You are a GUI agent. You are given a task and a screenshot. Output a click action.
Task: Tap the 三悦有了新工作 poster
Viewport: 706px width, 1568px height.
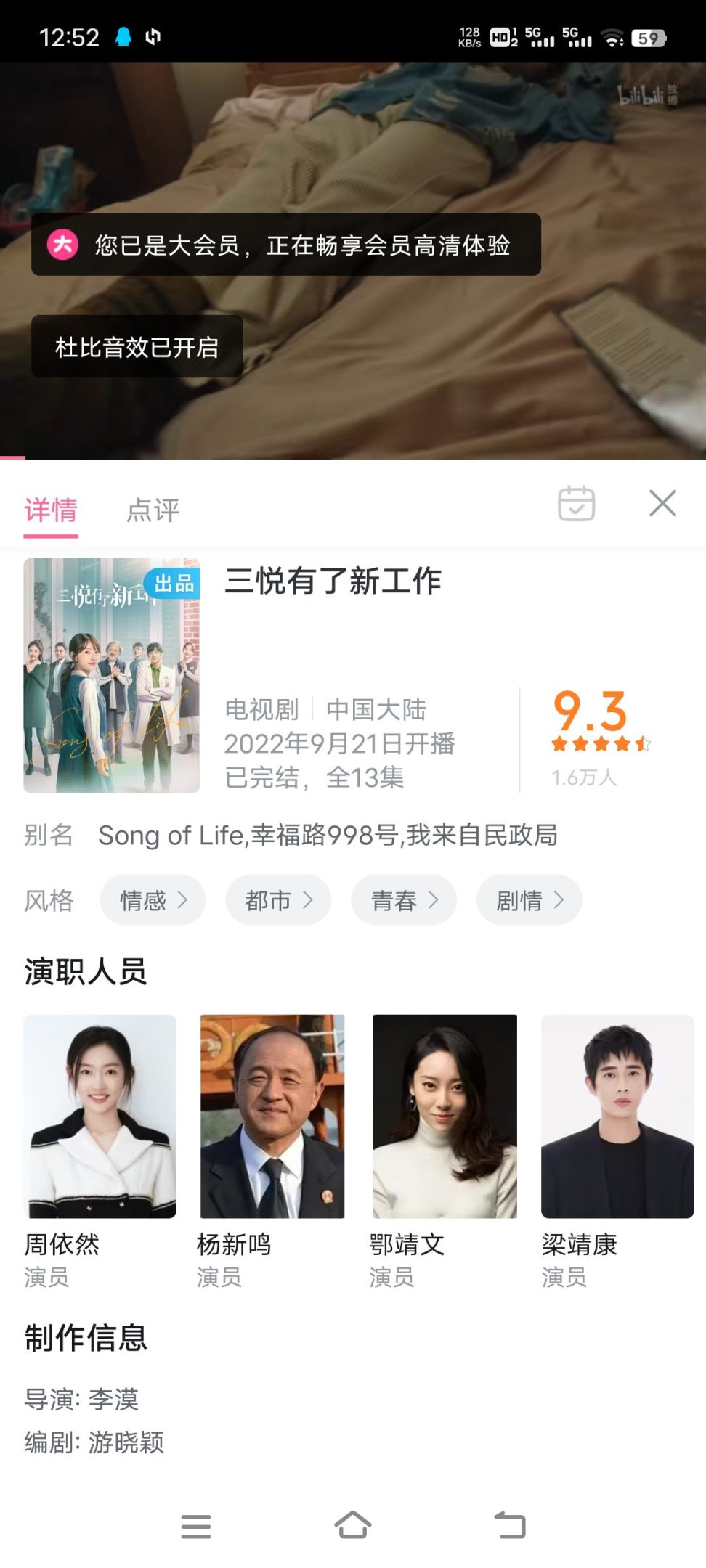point(112,675)
